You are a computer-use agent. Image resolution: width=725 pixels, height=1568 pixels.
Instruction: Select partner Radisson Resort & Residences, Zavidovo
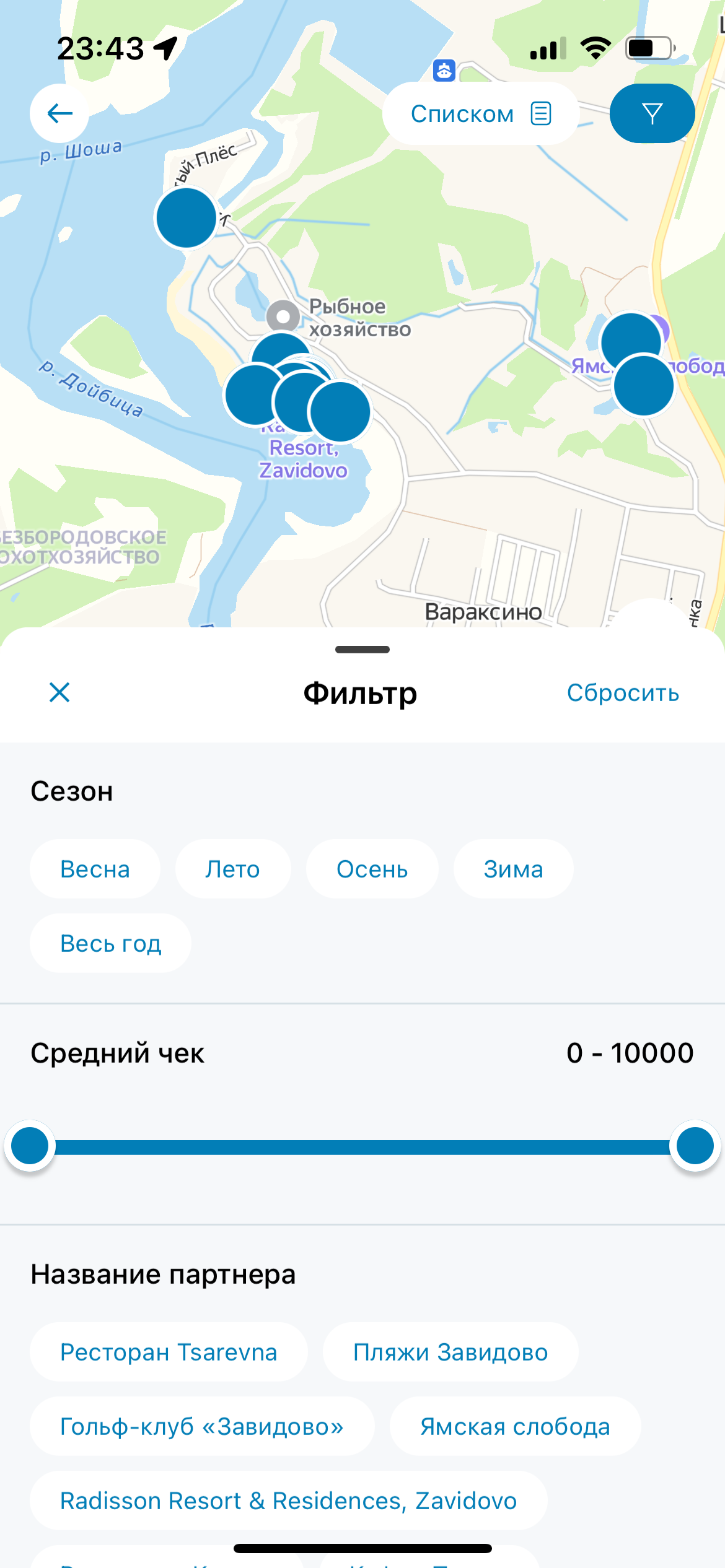click(x=288, y=1501)
